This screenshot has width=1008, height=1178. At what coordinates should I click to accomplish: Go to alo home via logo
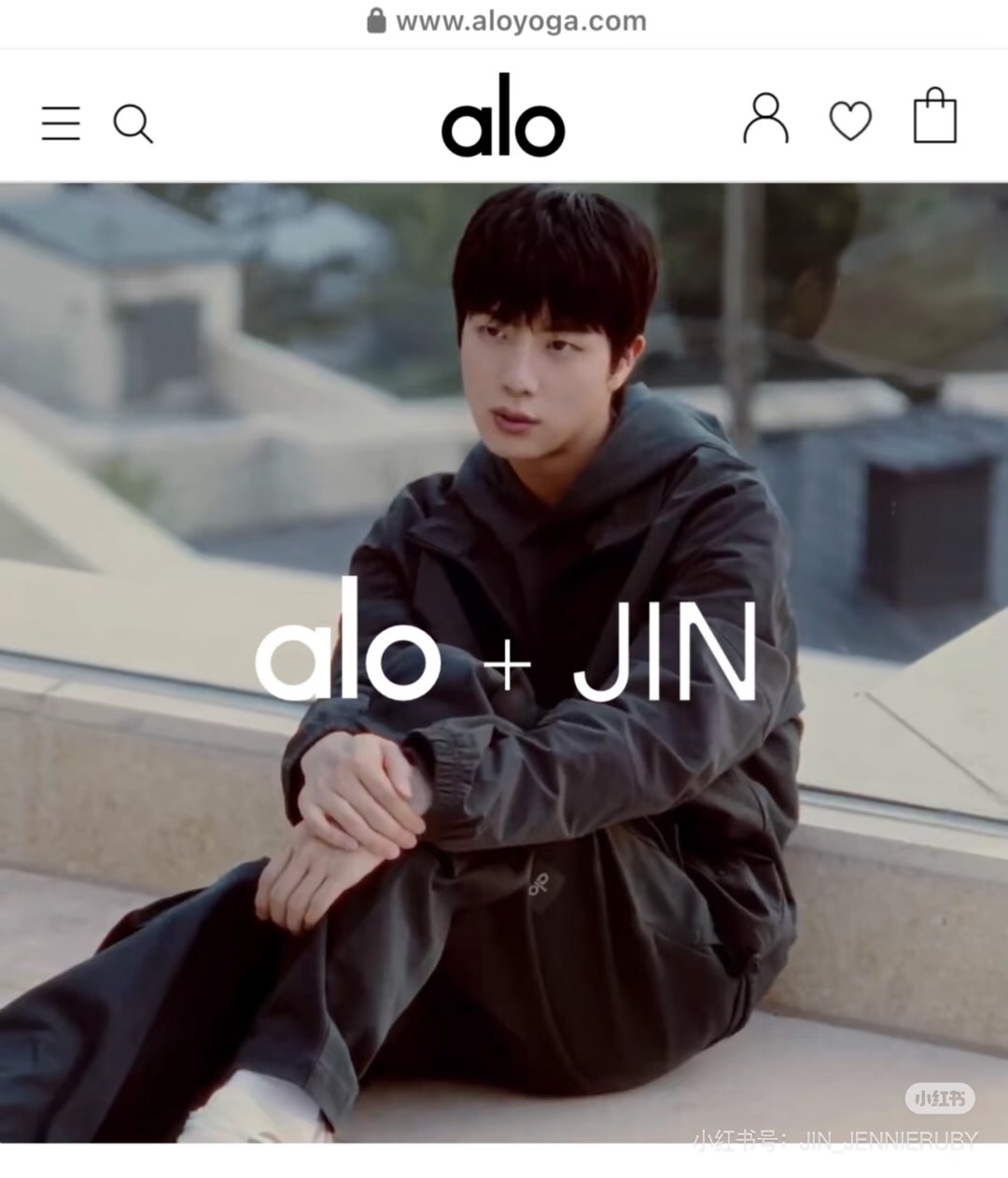click(x=503, y=115)
